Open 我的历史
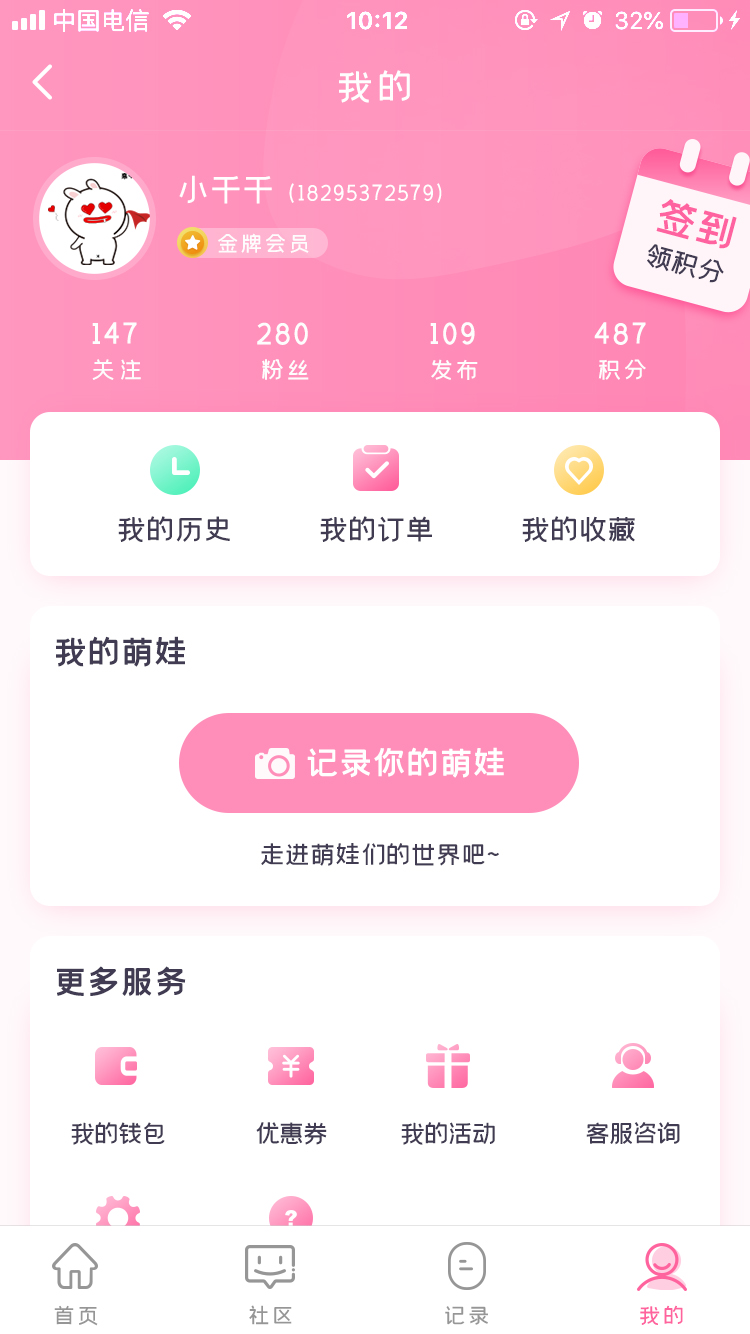This screenshot has height=1334, width=750. point(175,494)
